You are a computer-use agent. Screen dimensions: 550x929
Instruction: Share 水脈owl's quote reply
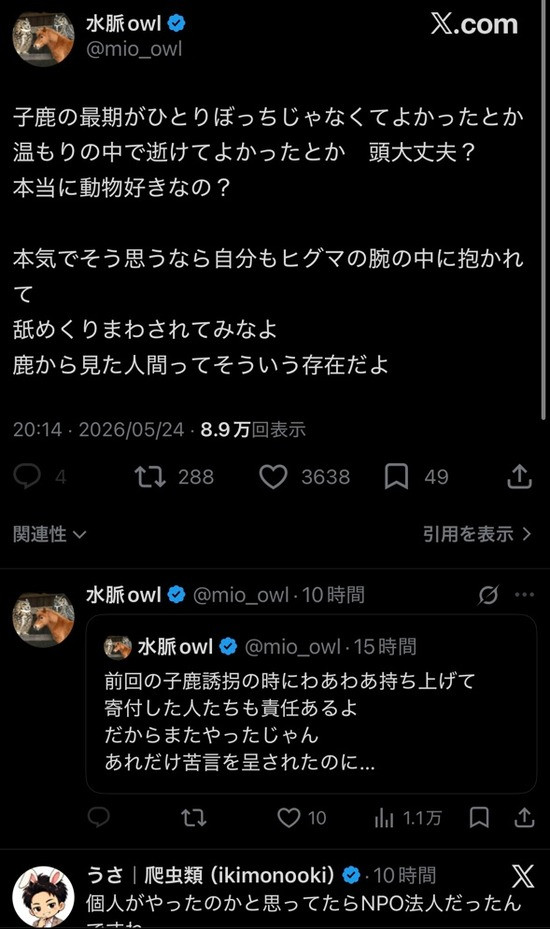coord(525,818)
